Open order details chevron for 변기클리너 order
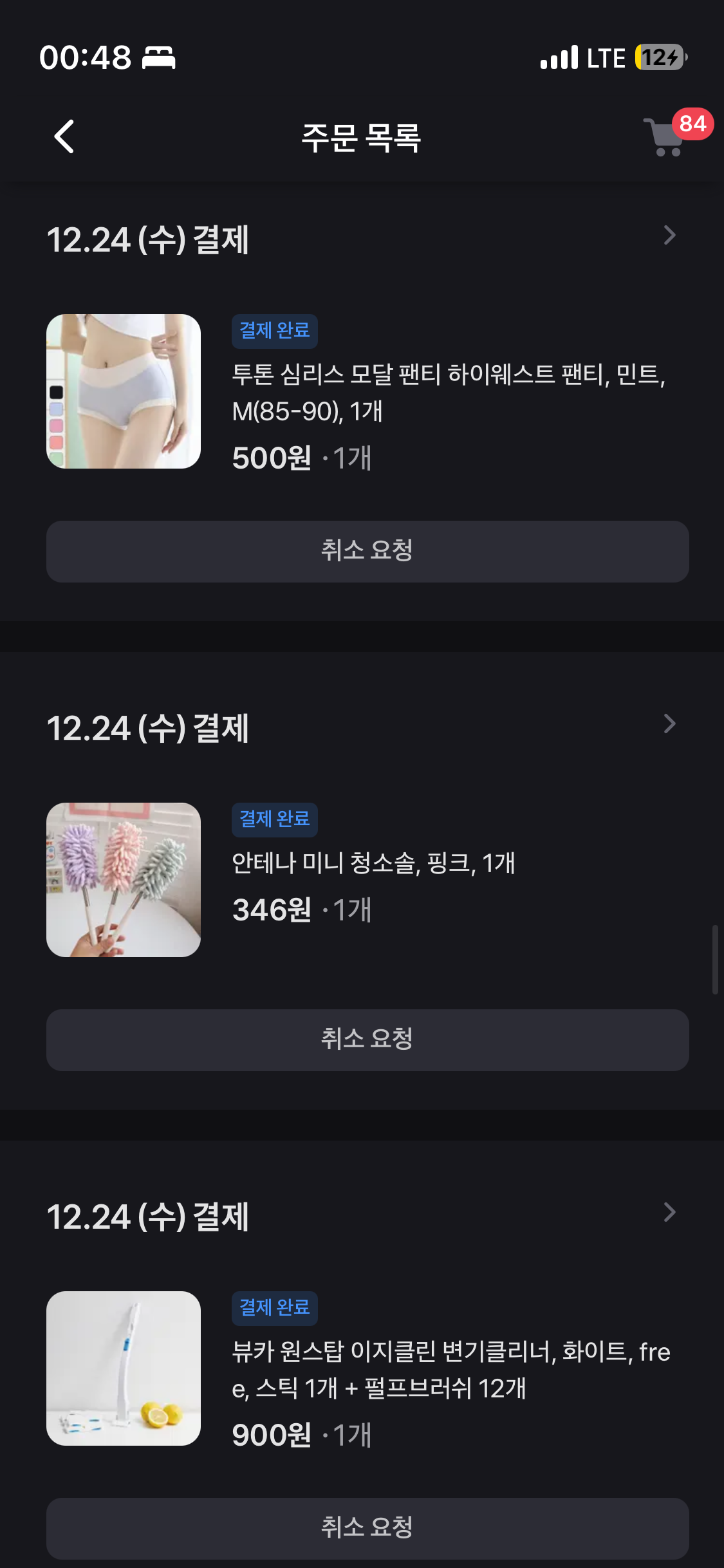 click(x=669, y=1213)
